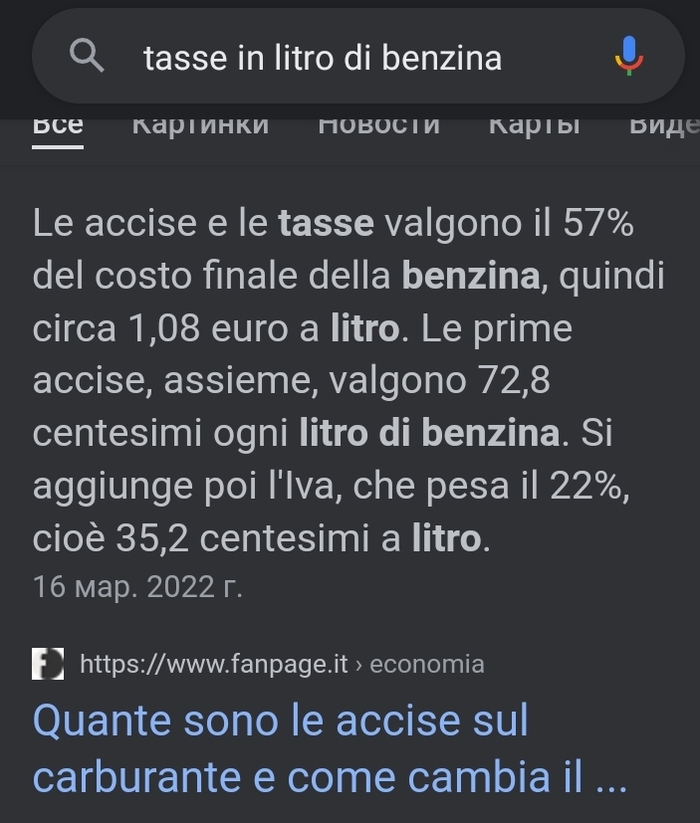
Task: Tap the magnifying glass search icon
Action: coord(87,58)
